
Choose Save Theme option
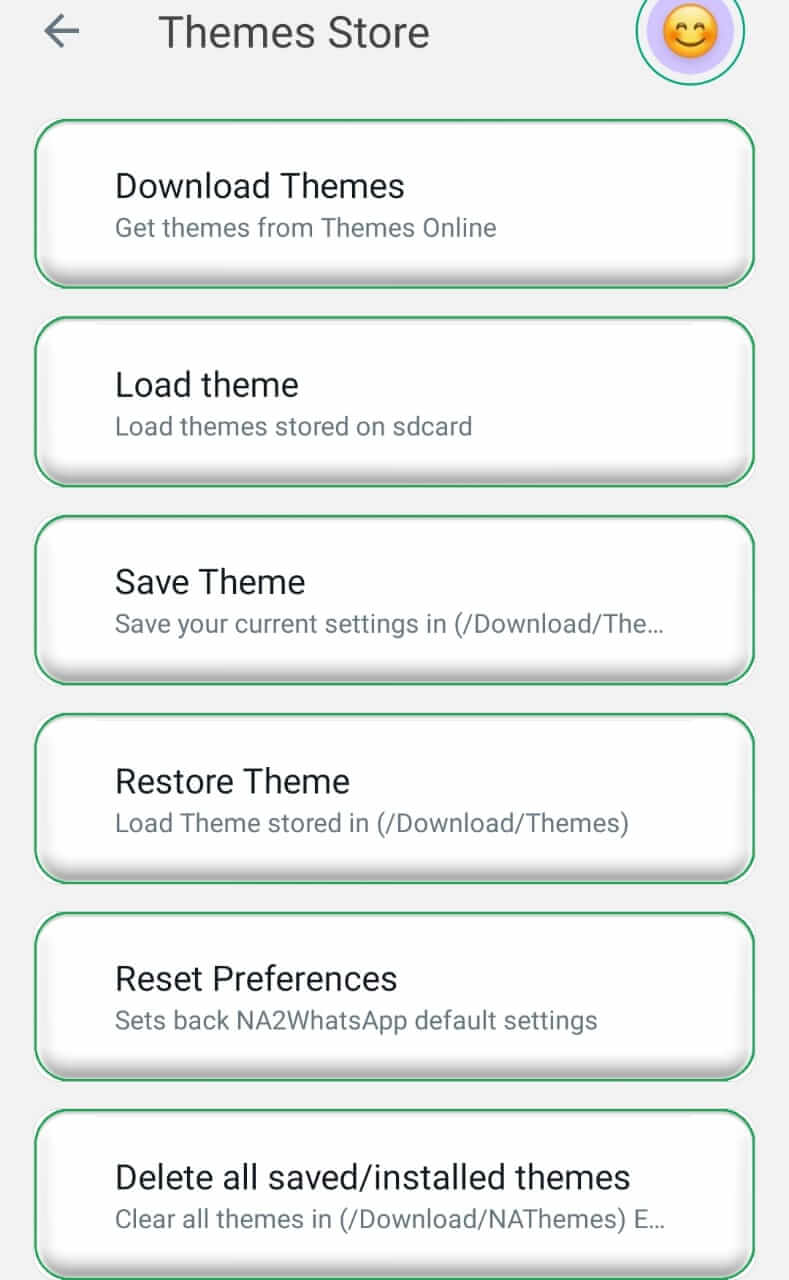coord(395,600)
